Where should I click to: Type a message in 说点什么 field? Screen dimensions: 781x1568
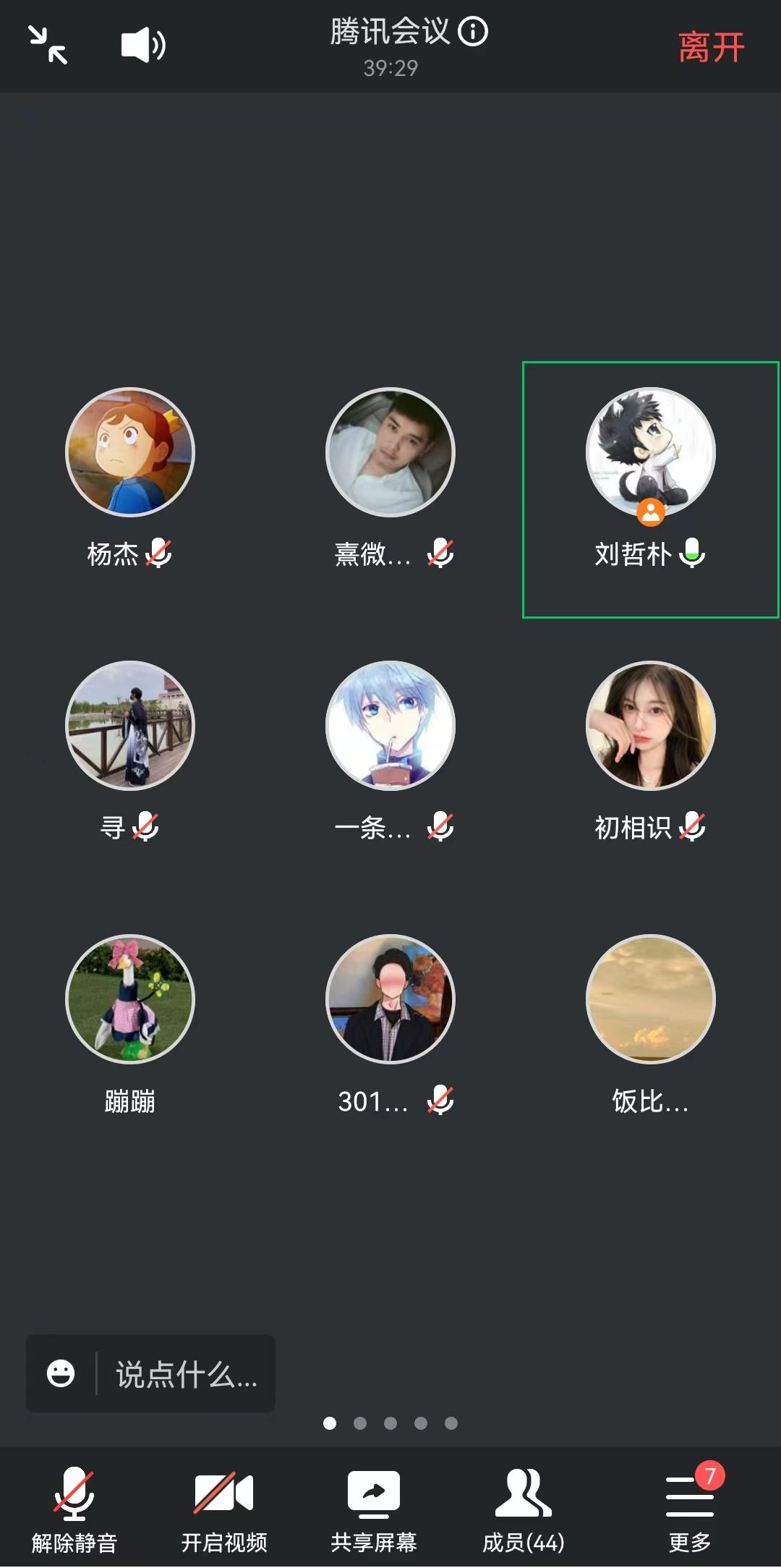[x=187, y=1374]
